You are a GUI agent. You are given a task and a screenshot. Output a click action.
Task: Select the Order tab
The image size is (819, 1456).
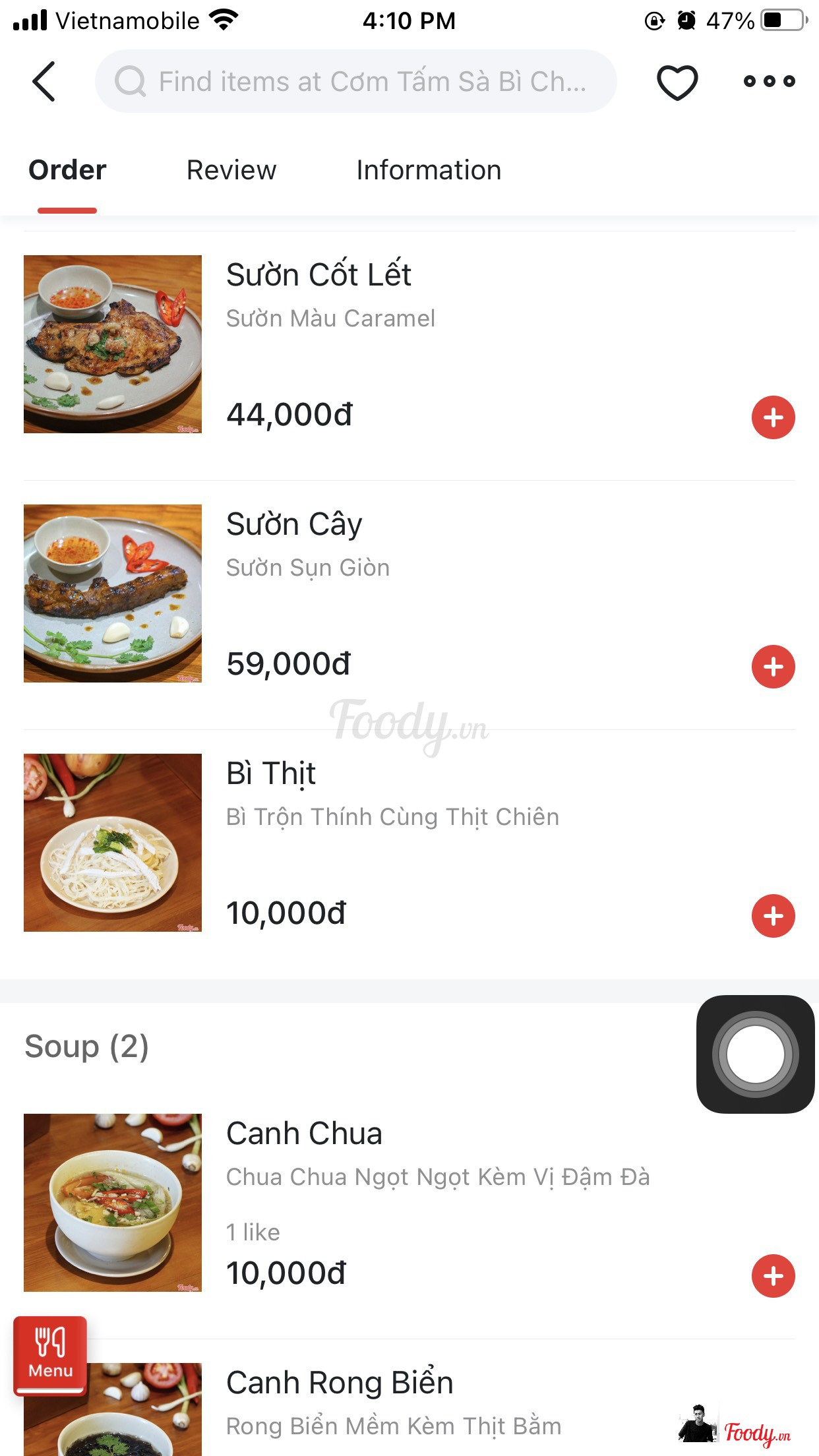[67, 170]
